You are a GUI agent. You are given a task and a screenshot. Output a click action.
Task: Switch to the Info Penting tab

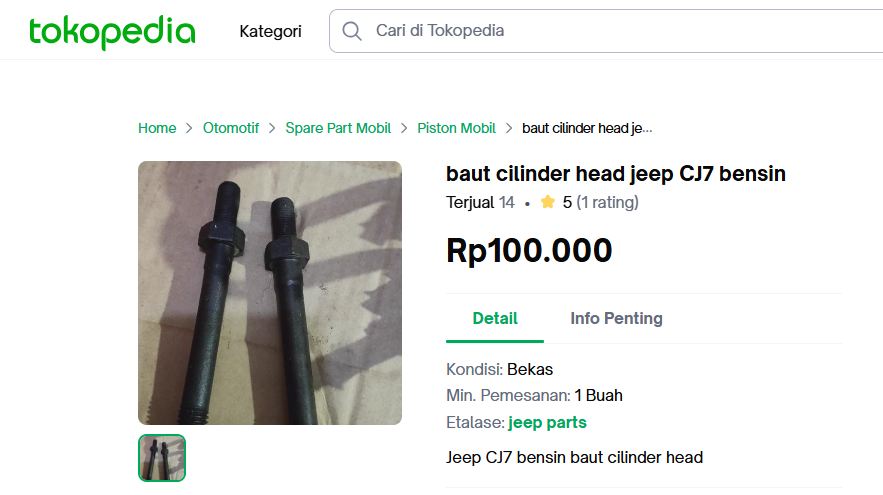click(x=616, y=319)
